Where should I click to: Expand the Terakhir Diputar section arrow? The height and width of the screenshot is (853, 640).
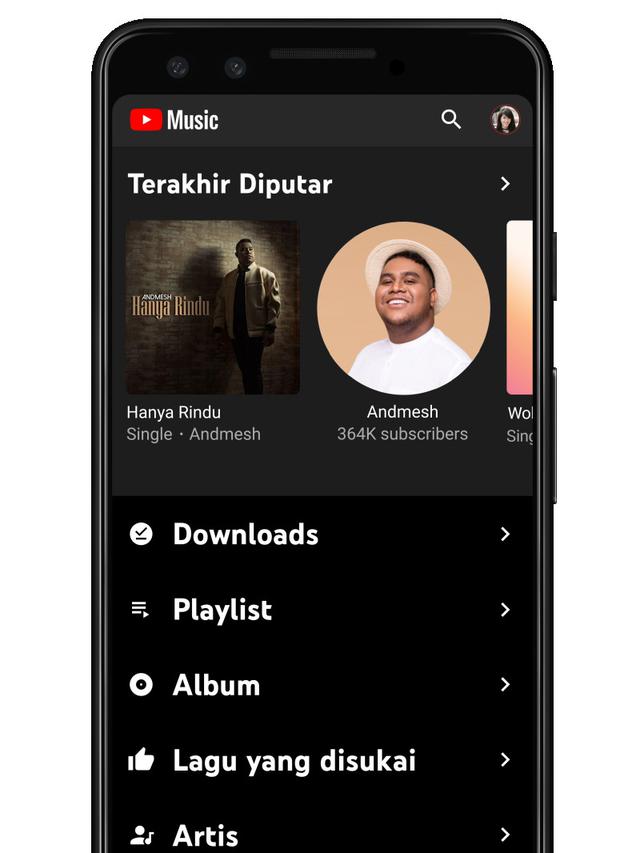tap(505, 184)
